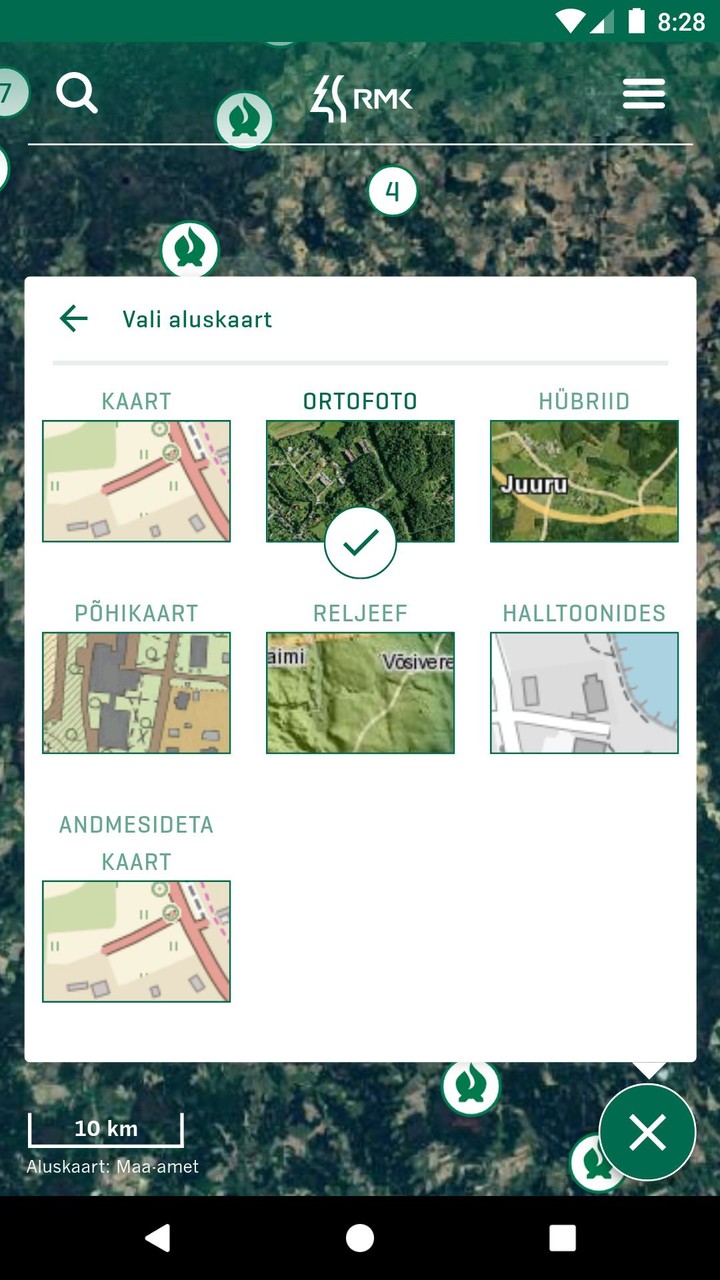Choose the Halltoonides base map
The image size is (720, 1280).
coord(584,692)
